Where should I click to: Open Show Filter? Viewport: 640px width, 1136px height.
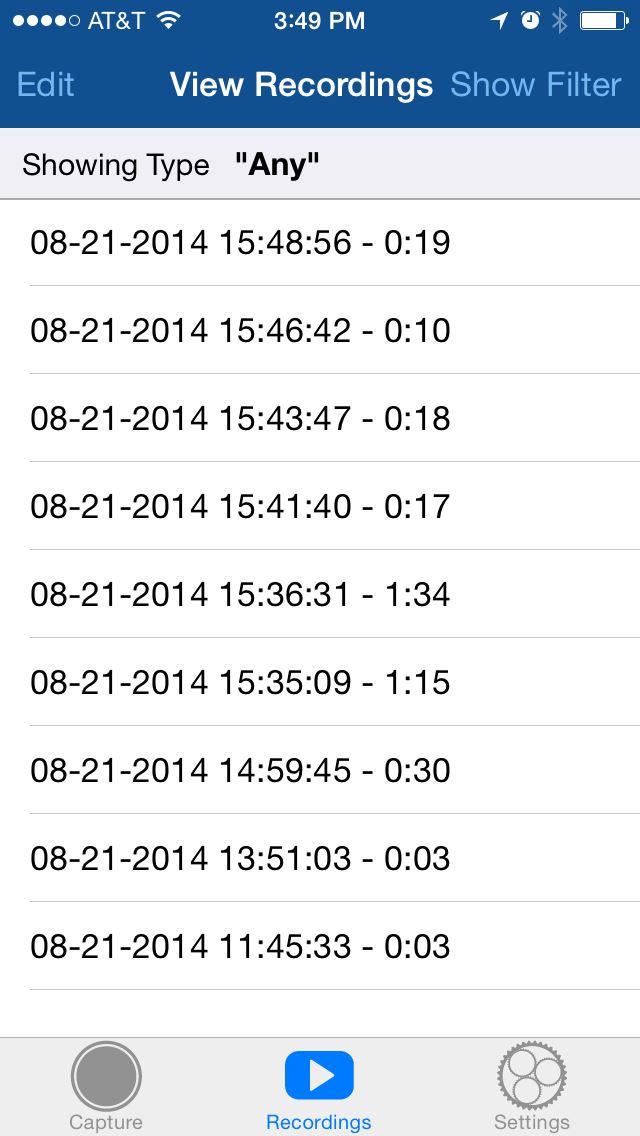pos(536,85)
